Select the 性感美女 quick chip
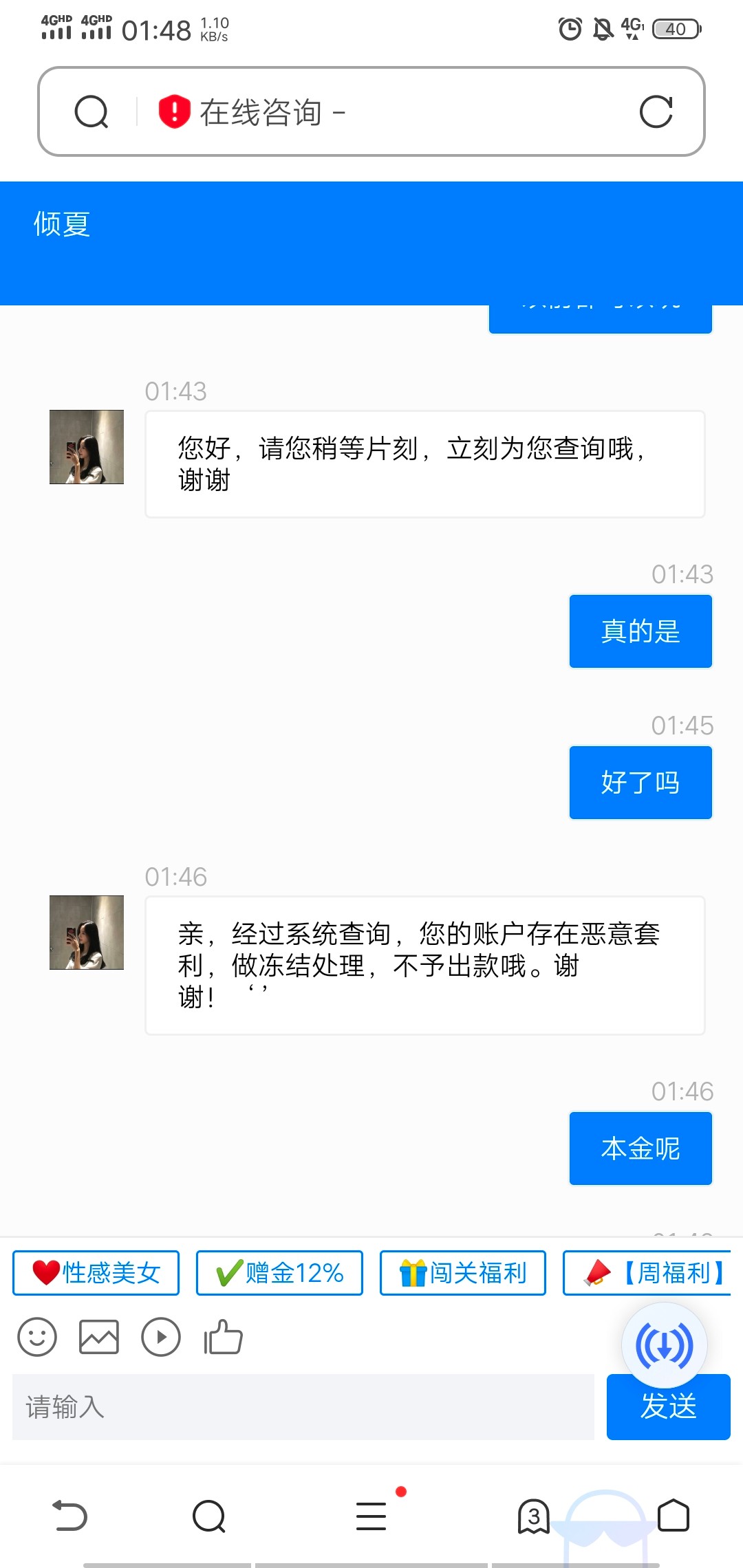The image size is (743, 1568). click(x=96, y=1273)
